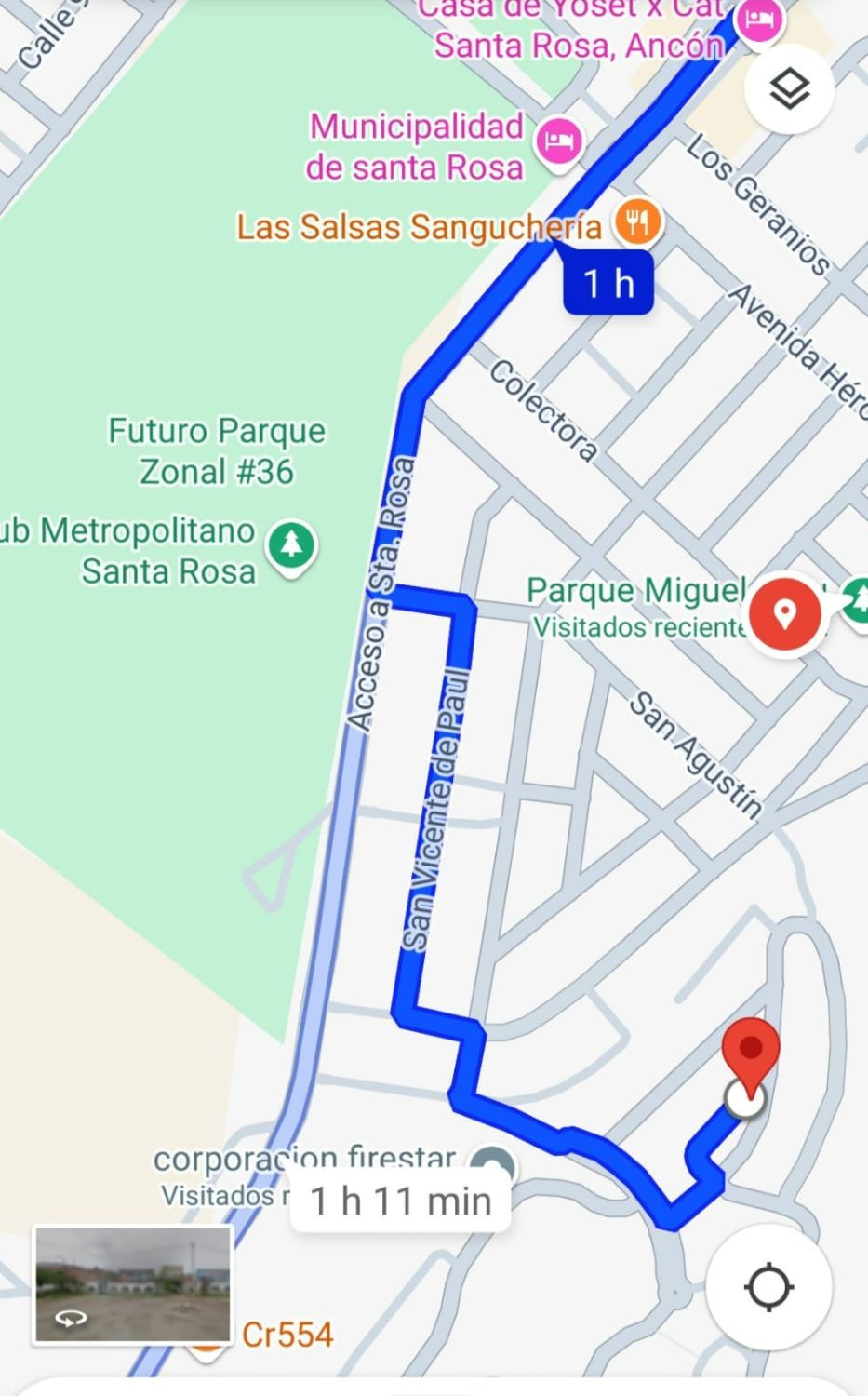The height and width of the screenshot is (1396, 868).
Task: Center map on my location
Action: coord(768,1287)
